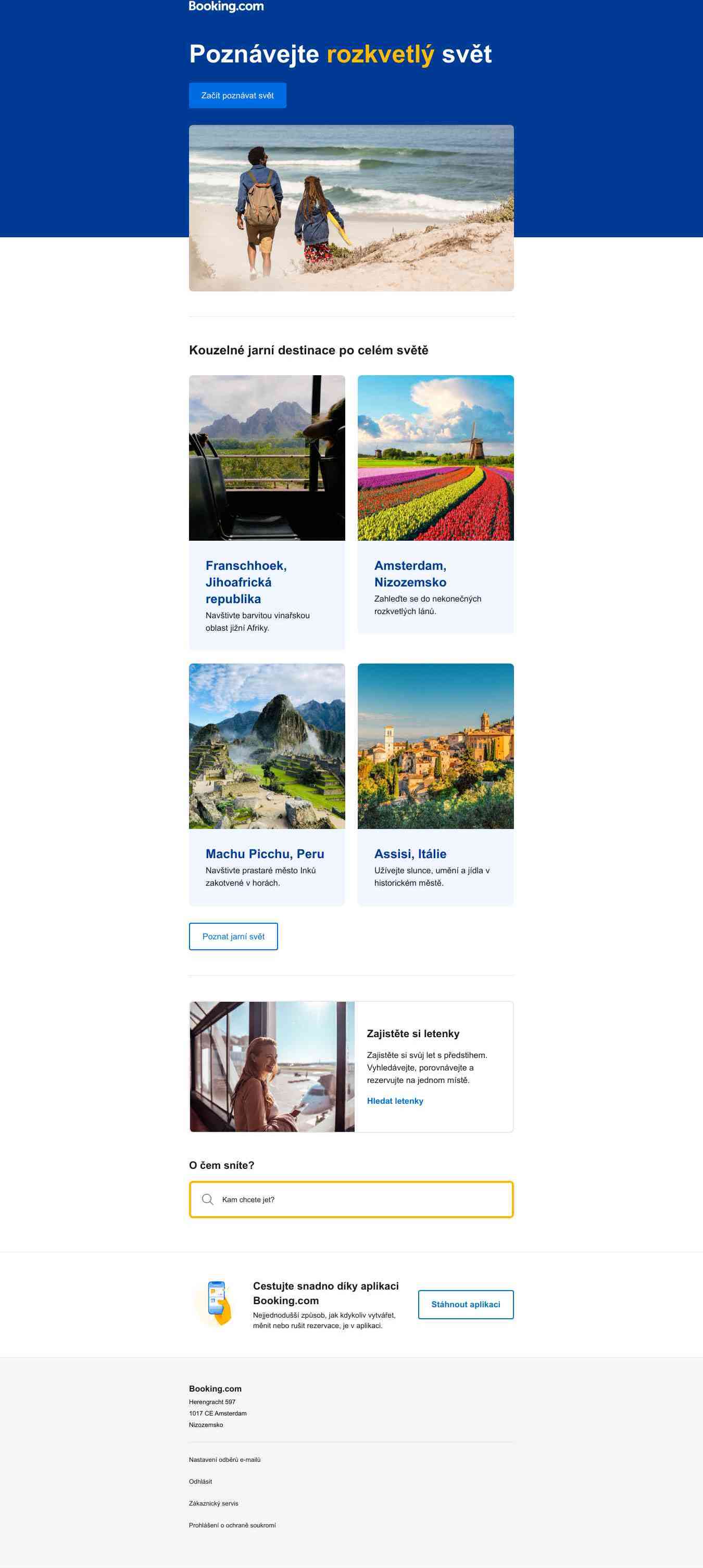The width and height of the screenshot is (703, 1568).
Task: Tap the Začít poznávat svět button
Action: (237, 96)
